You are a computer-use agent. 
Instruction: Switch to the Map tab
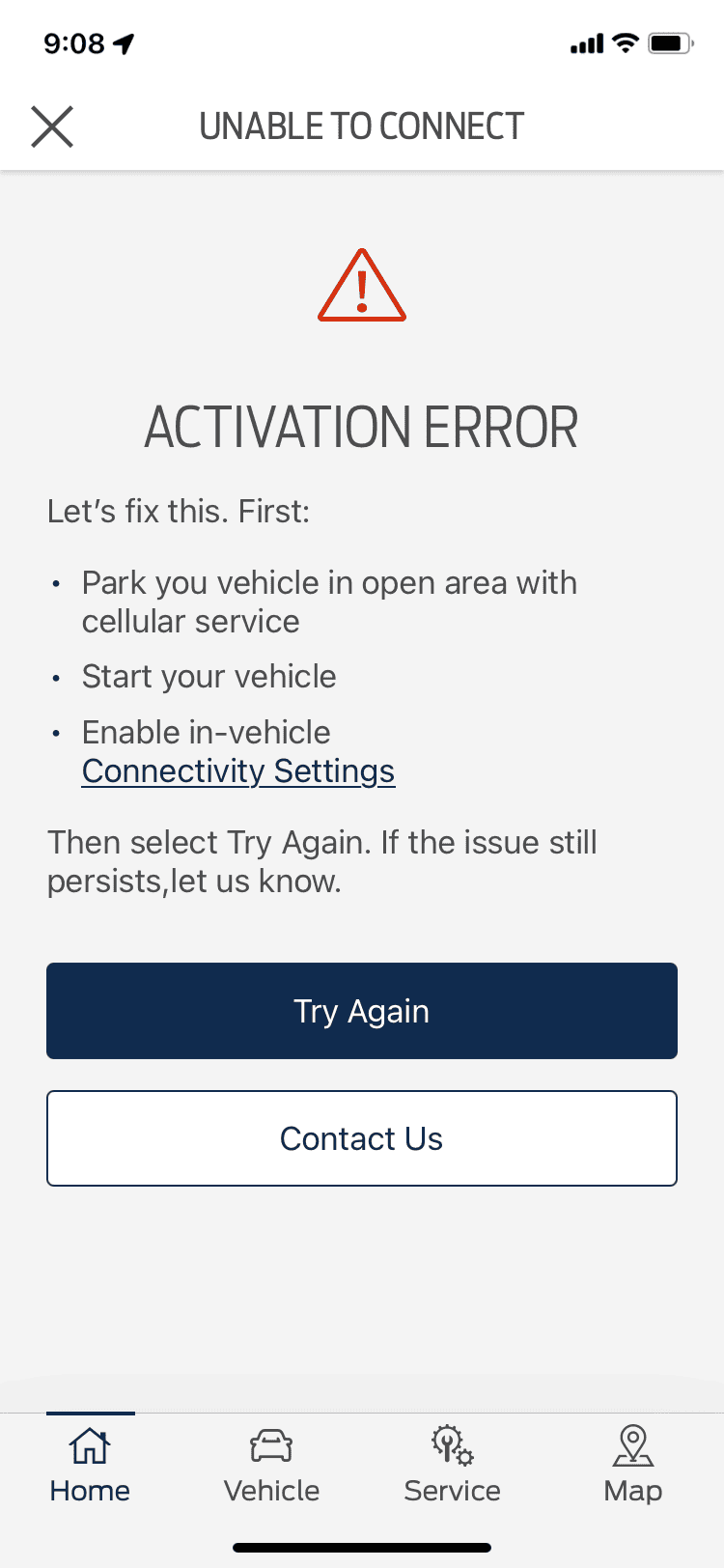tap(633, 1466)
